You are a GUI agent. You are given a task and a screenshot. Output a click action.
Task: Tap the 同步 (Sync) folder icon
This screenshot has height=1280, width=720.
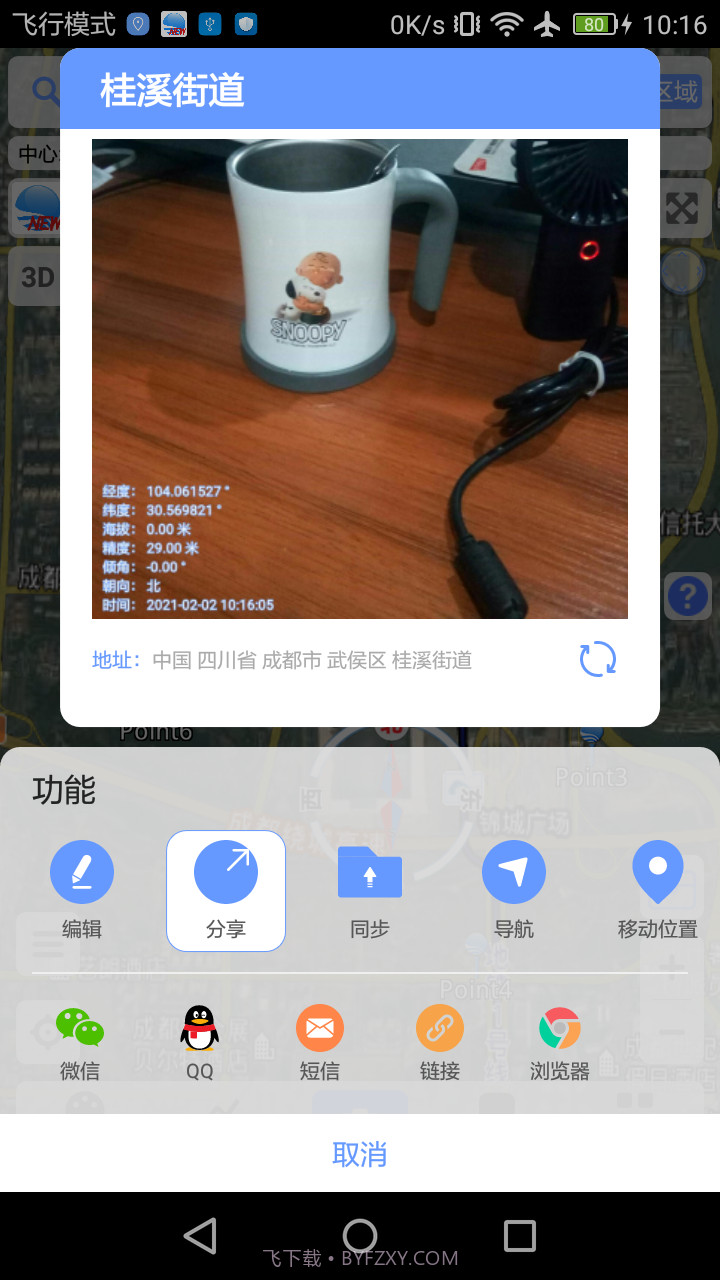click(370, 871)
